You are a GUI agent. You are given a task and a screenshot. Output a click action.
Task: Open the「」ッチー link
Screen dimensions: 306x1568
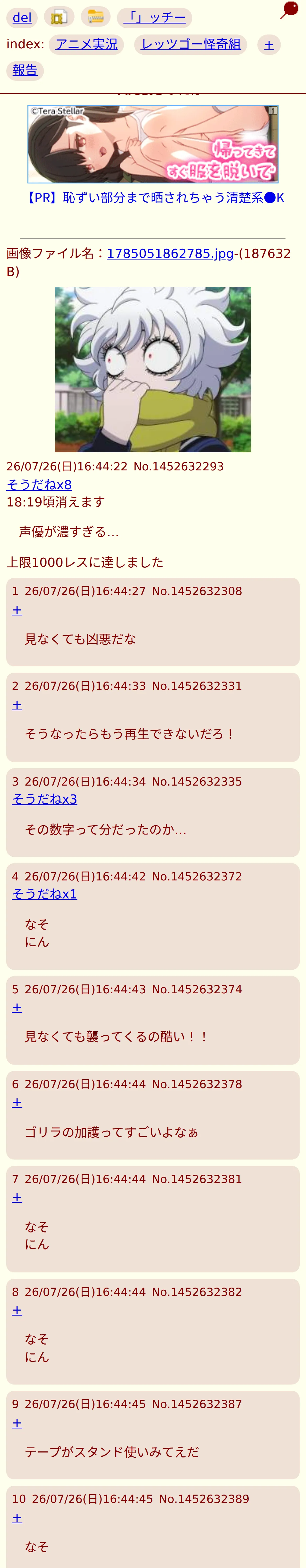(154, 18)
